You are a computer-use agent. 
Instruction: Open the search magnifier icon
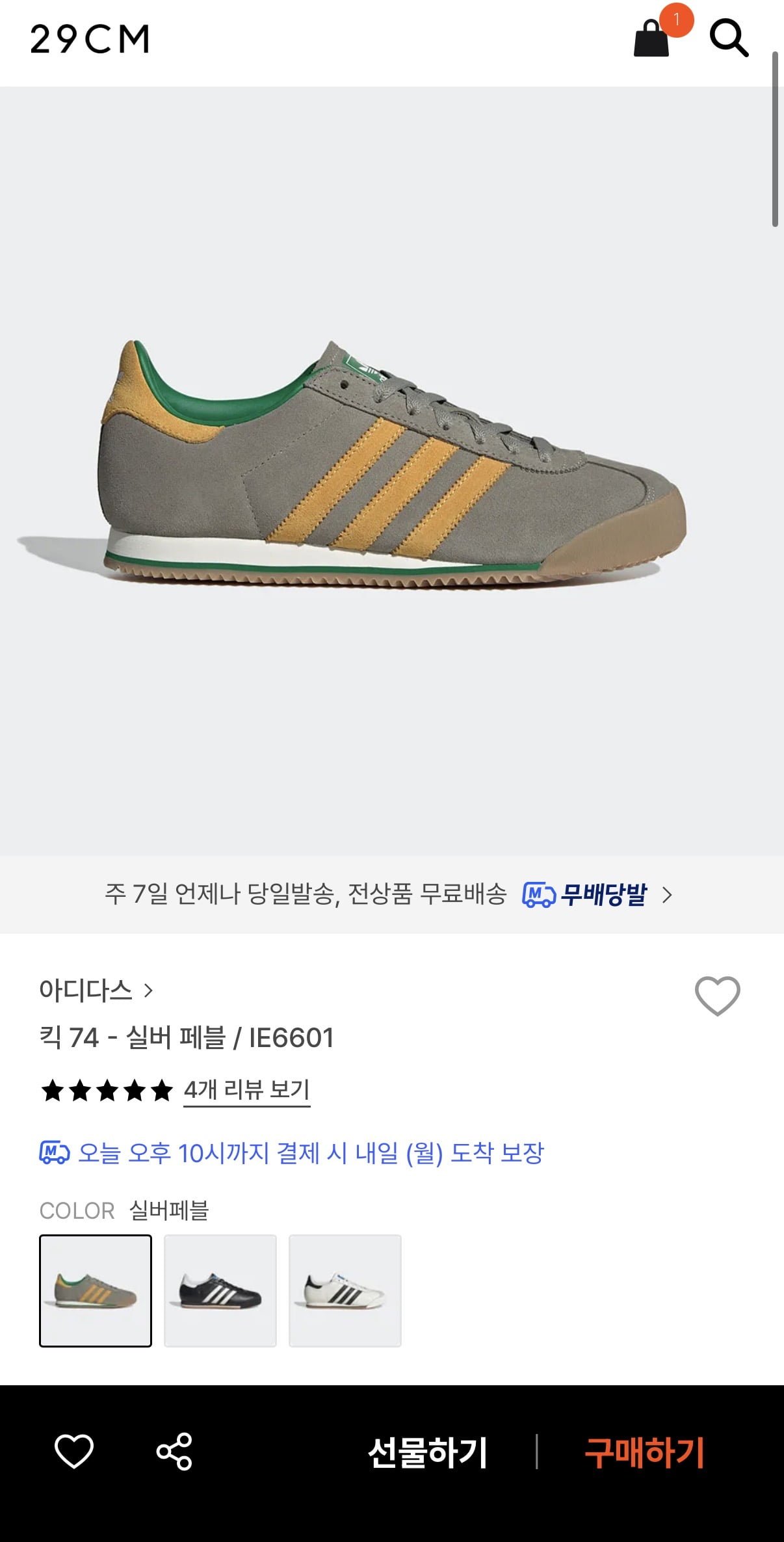coord(729,38)
